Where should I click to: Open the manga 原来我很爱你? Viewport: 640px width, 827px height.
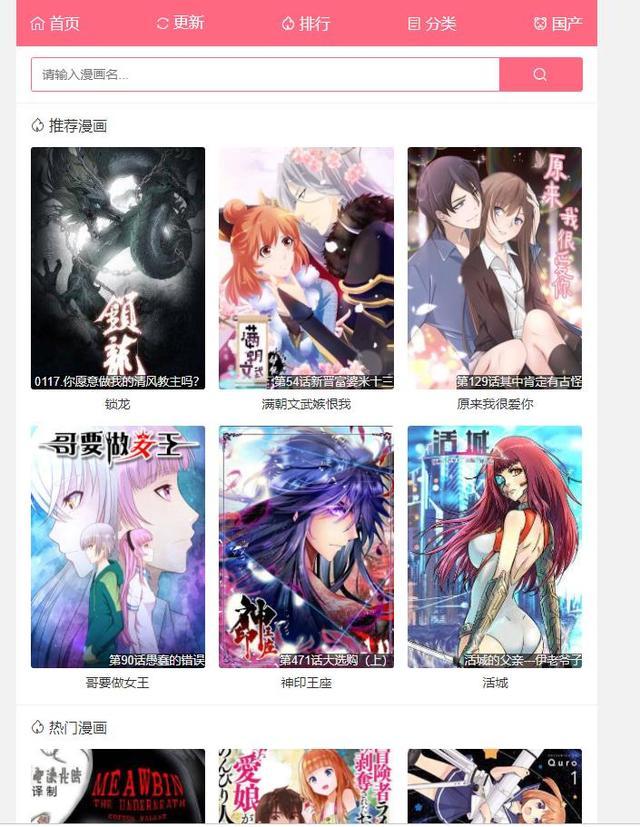click(494, 268)
